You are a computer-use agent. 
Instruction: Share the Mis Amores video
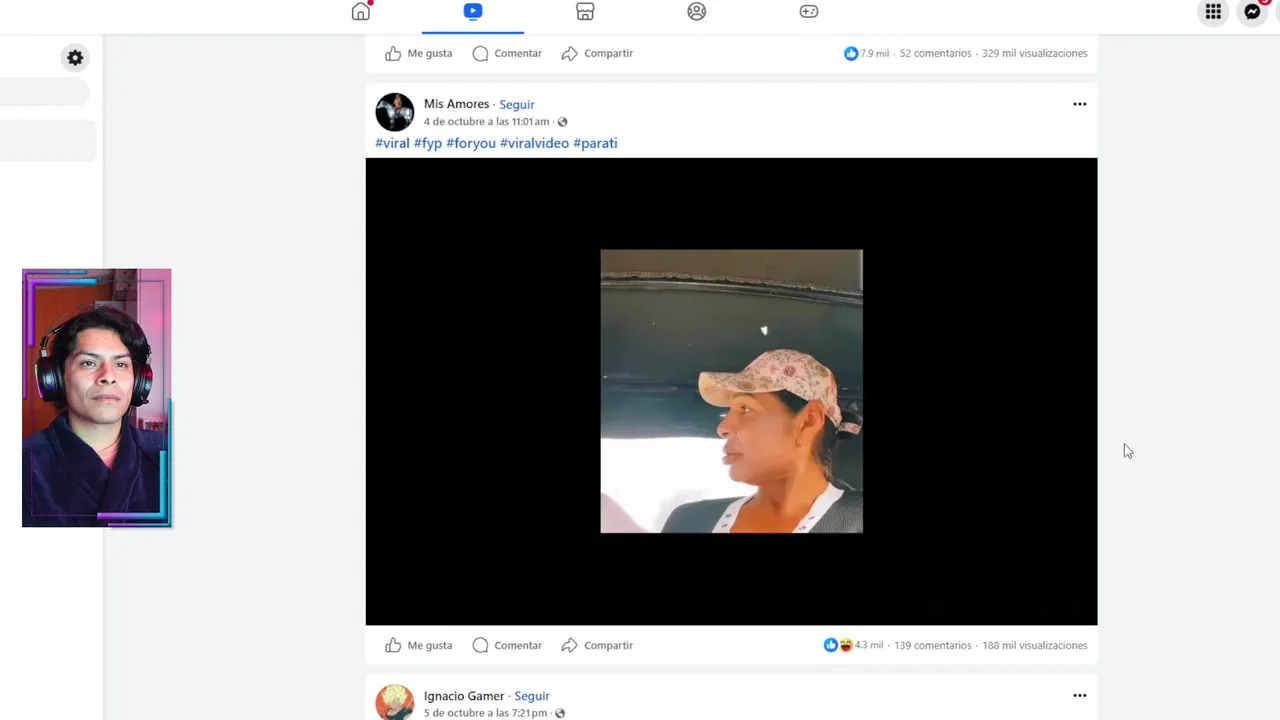(597, 645)
